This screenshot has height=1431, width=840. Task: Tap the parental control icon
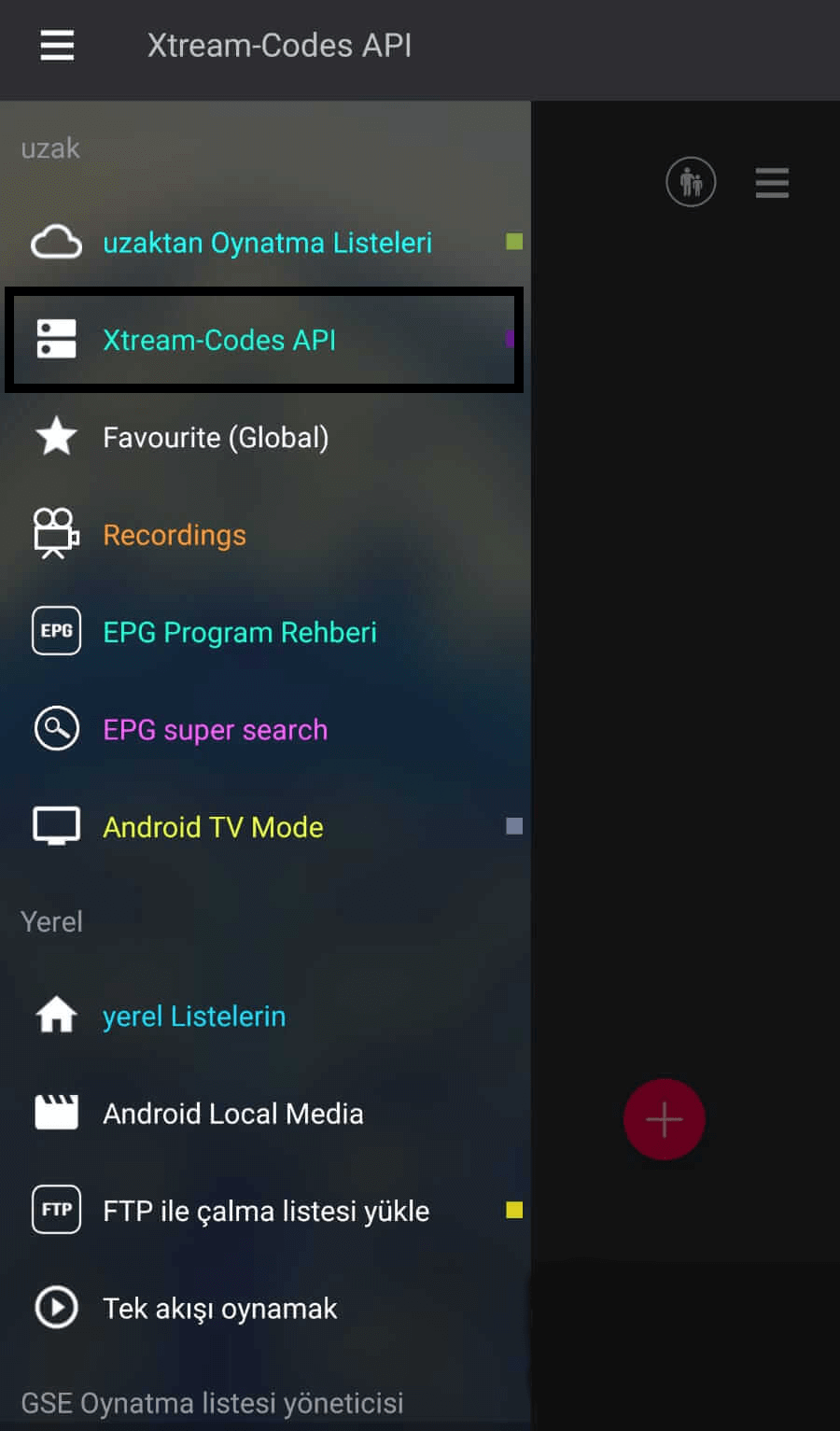[x=691, y=181]
